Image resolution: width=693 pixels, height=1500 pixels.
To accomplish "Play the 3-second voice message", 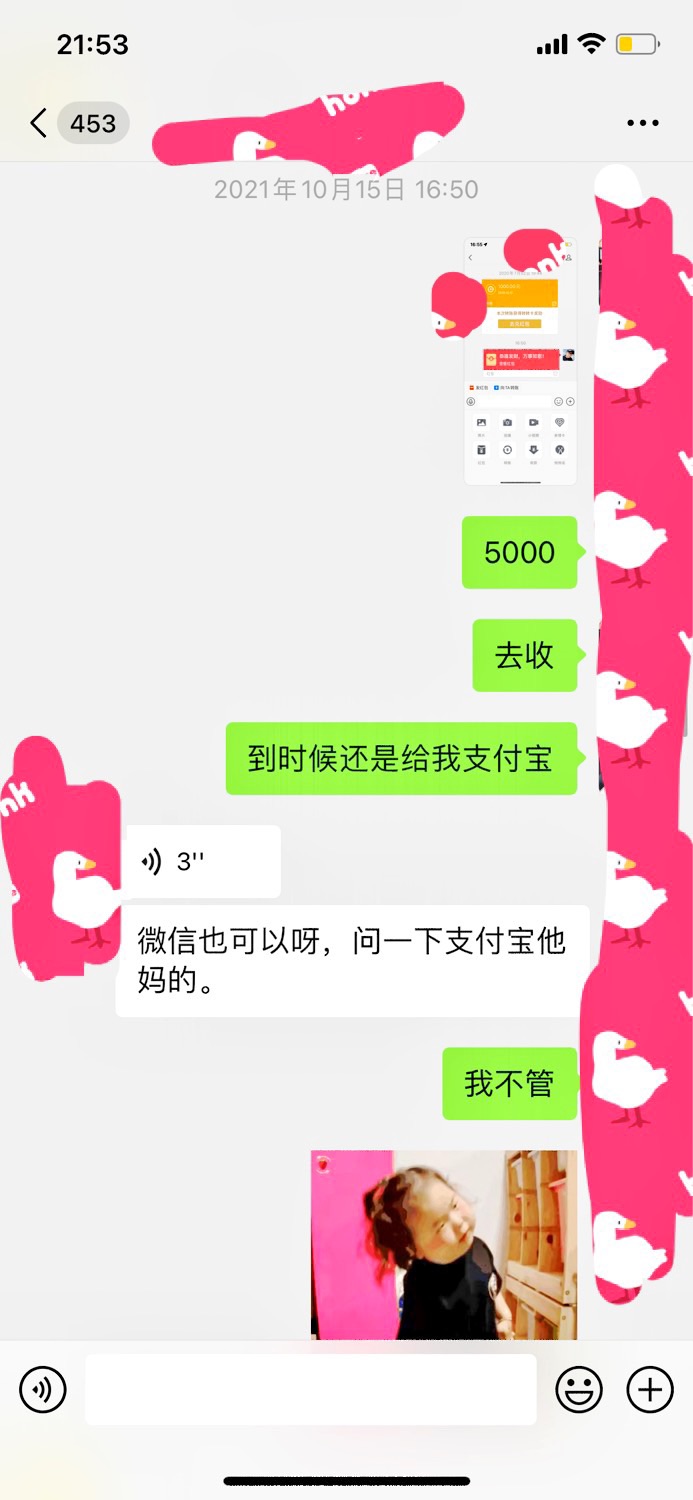I will 200,861.
